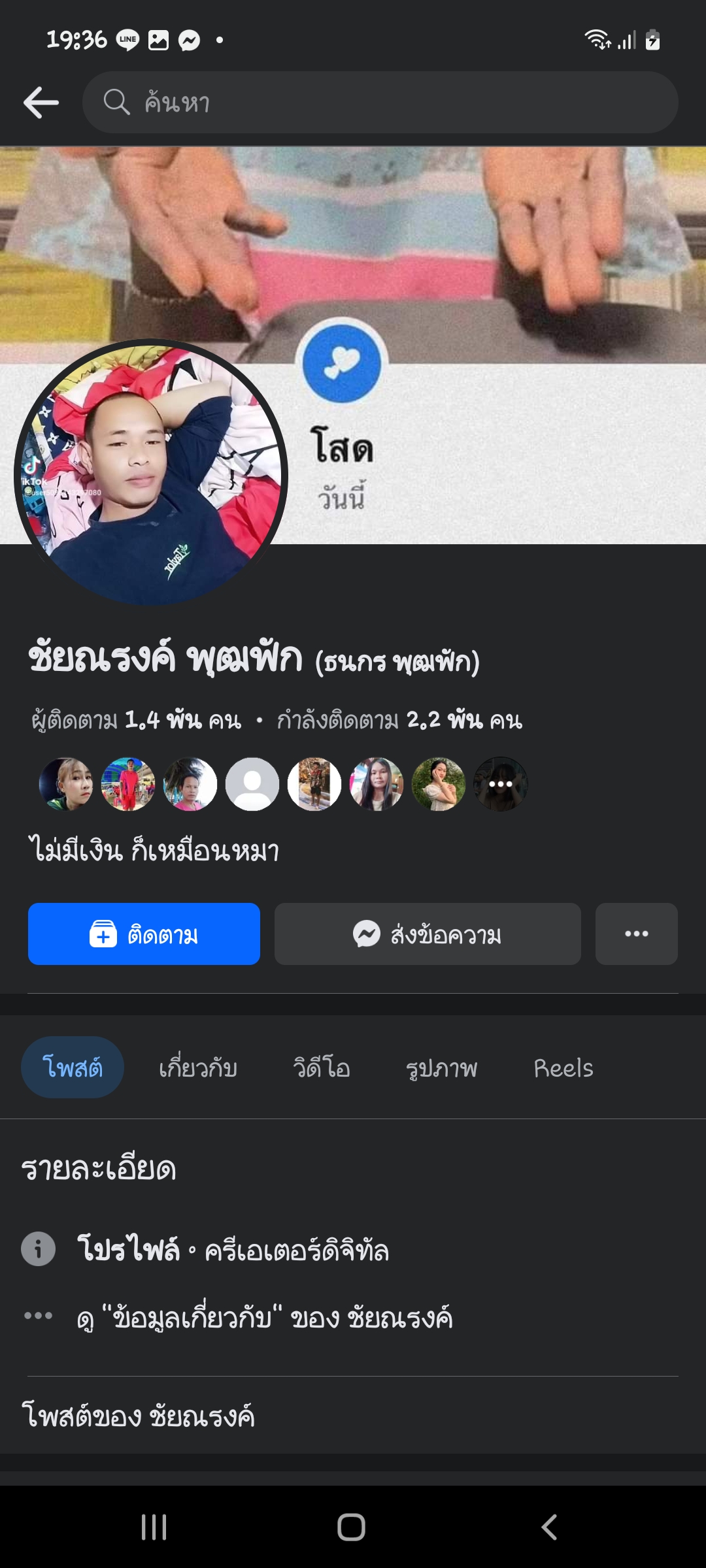Select the โพสต์ tab

click(73, 1068)
